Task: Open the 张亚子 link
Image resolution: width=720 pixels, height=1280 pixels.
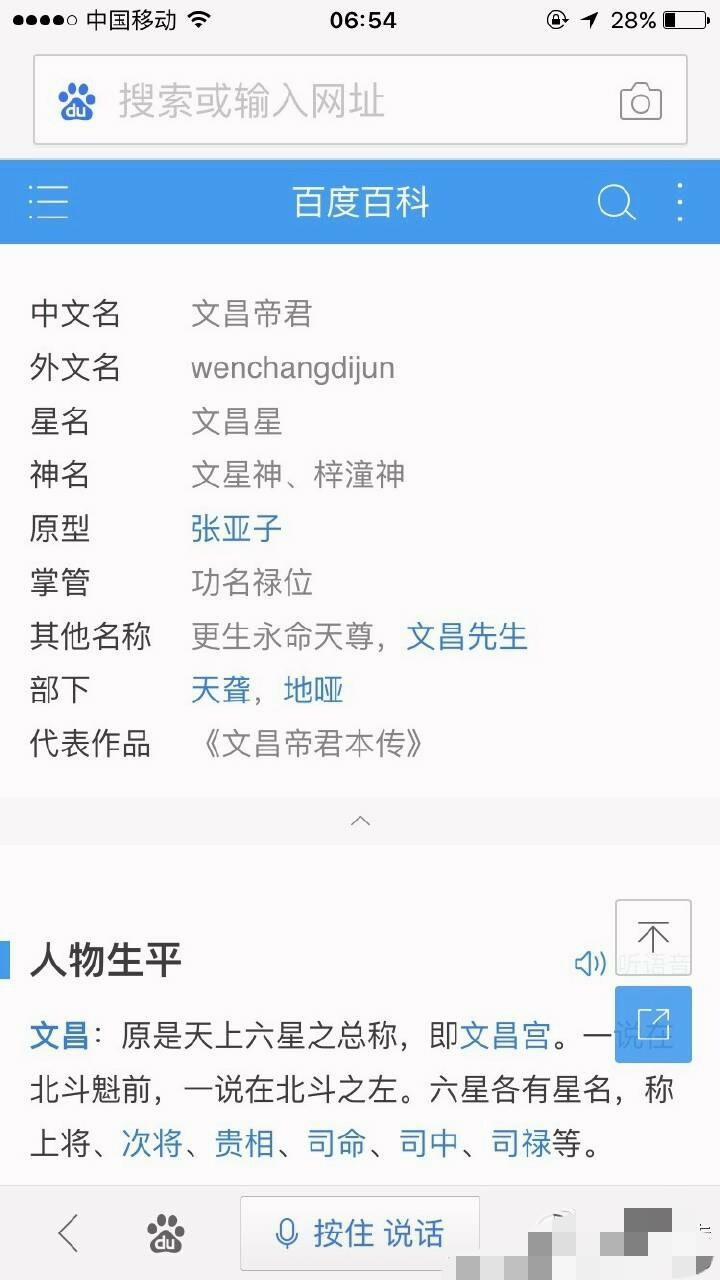Action: 236,529
